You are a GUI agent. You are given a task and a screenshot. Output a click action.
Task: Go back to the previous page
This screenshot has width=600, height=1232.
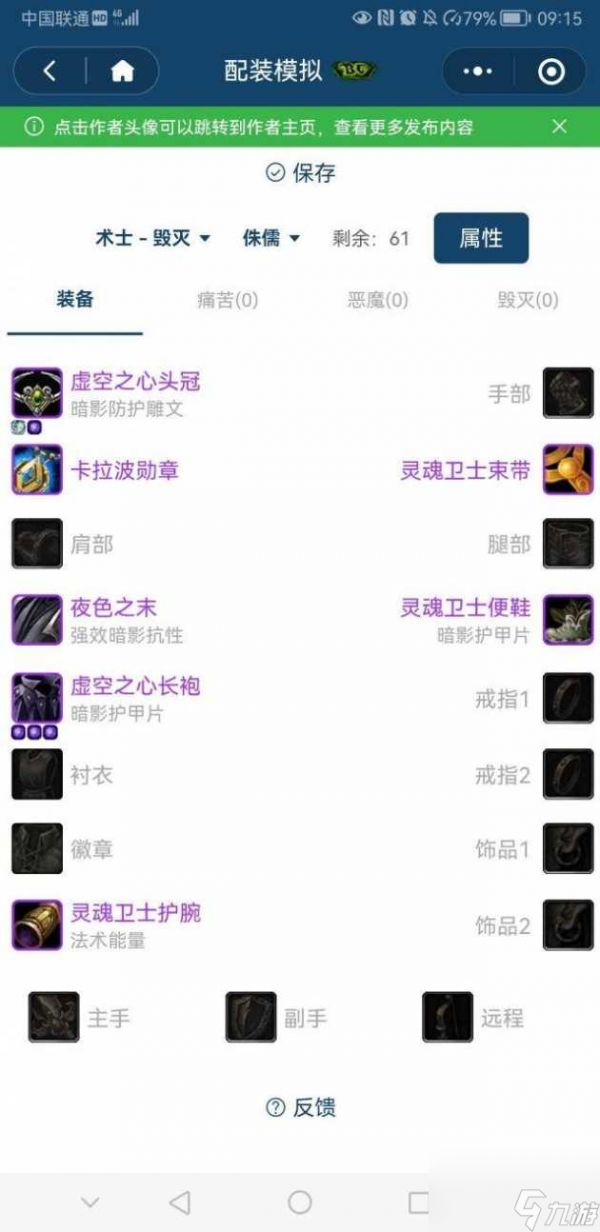point(50,71)
